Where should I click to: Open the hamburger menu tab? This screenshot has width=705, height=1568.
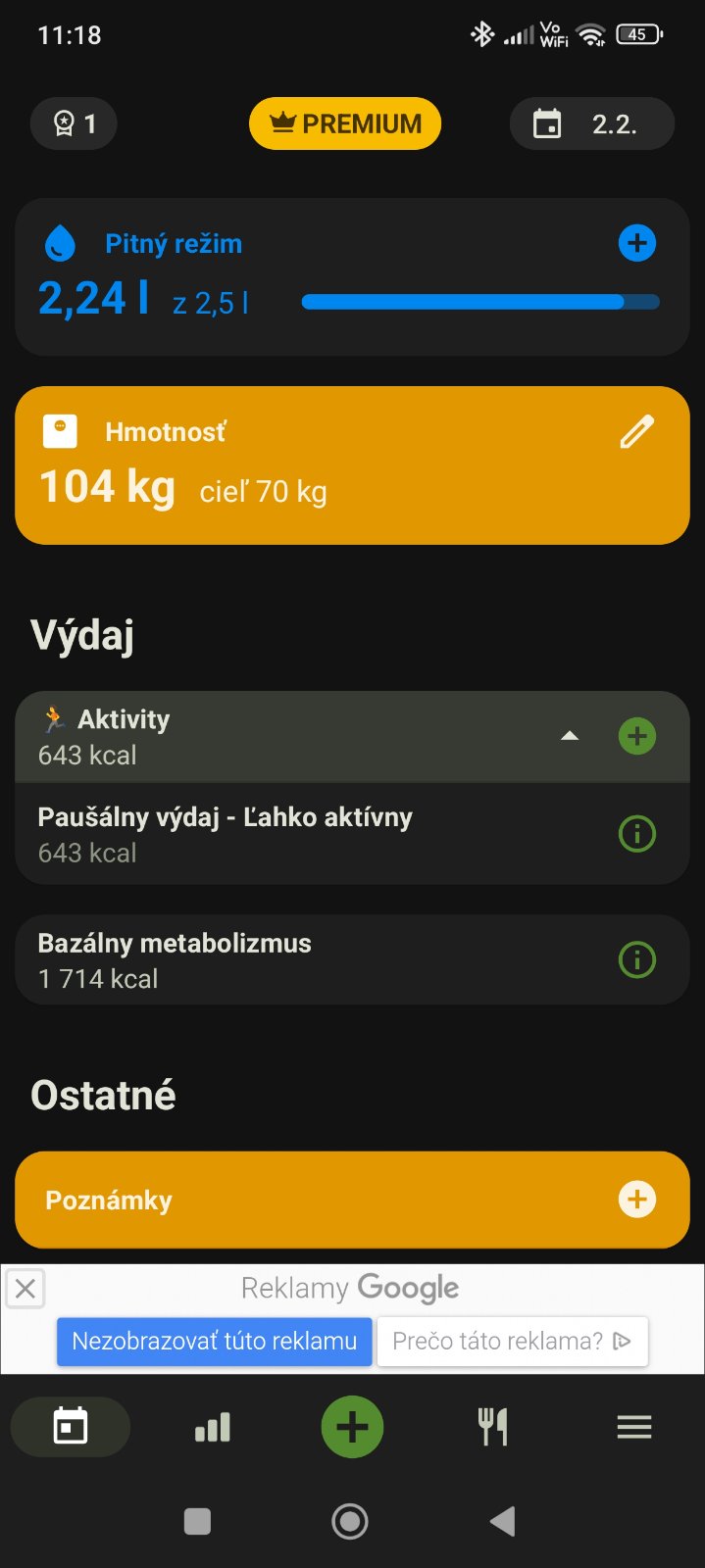point(634,1427)
